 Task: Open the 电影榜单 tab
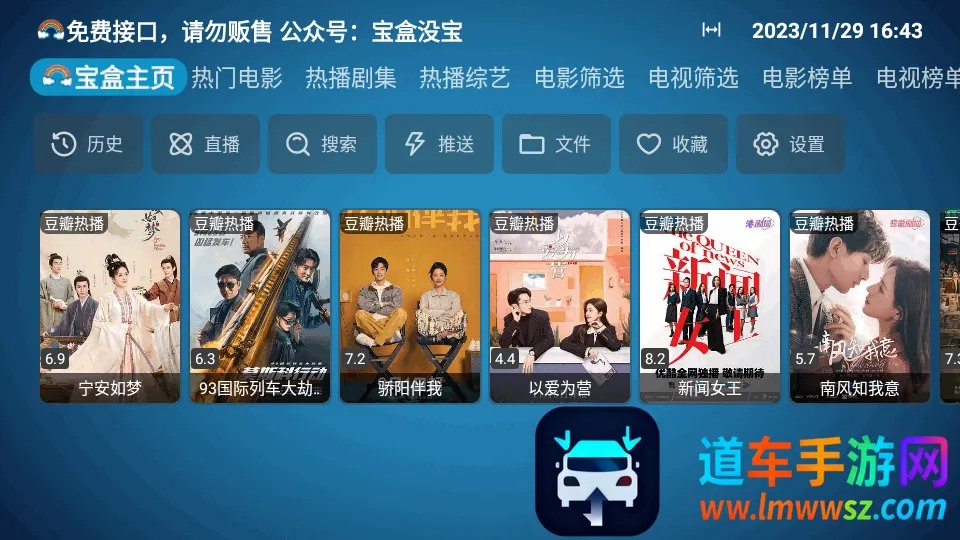[x=807, y=78]
